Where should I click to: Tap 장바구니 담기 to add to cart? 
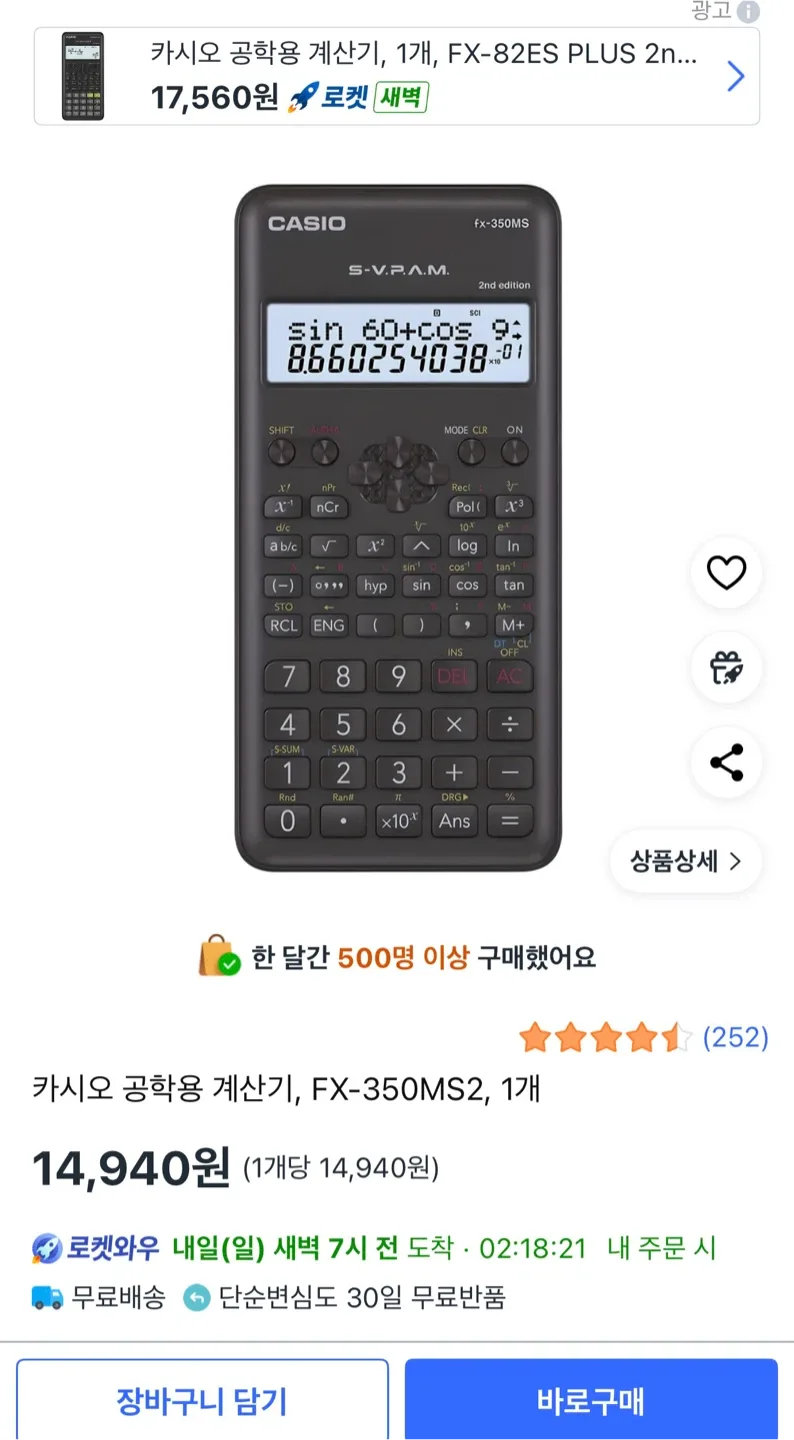pyautogui.click(x=202, y=1401)
